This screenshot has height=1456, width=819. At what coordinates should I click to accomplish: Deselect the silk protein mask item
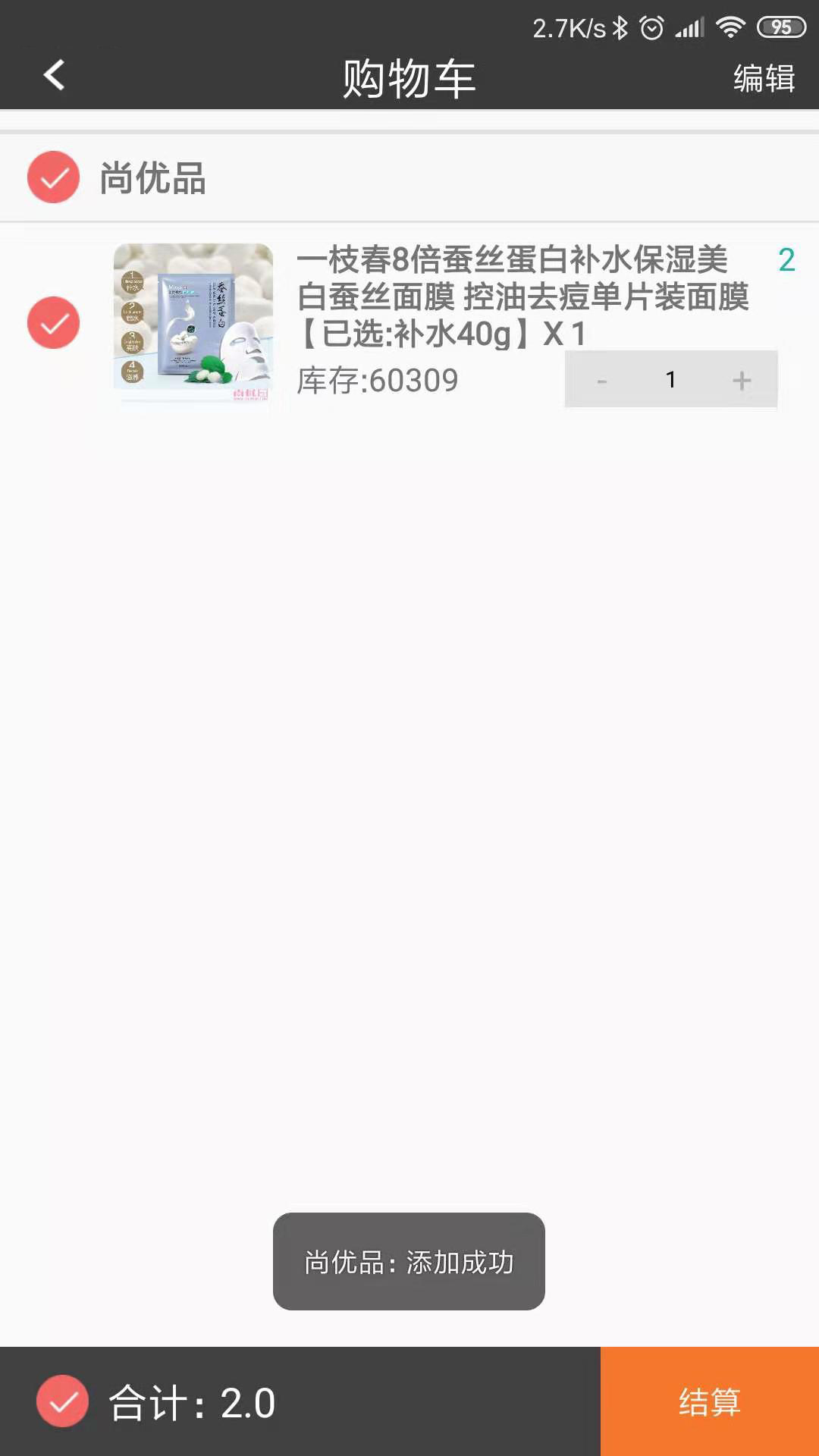[x=53, y=322]
